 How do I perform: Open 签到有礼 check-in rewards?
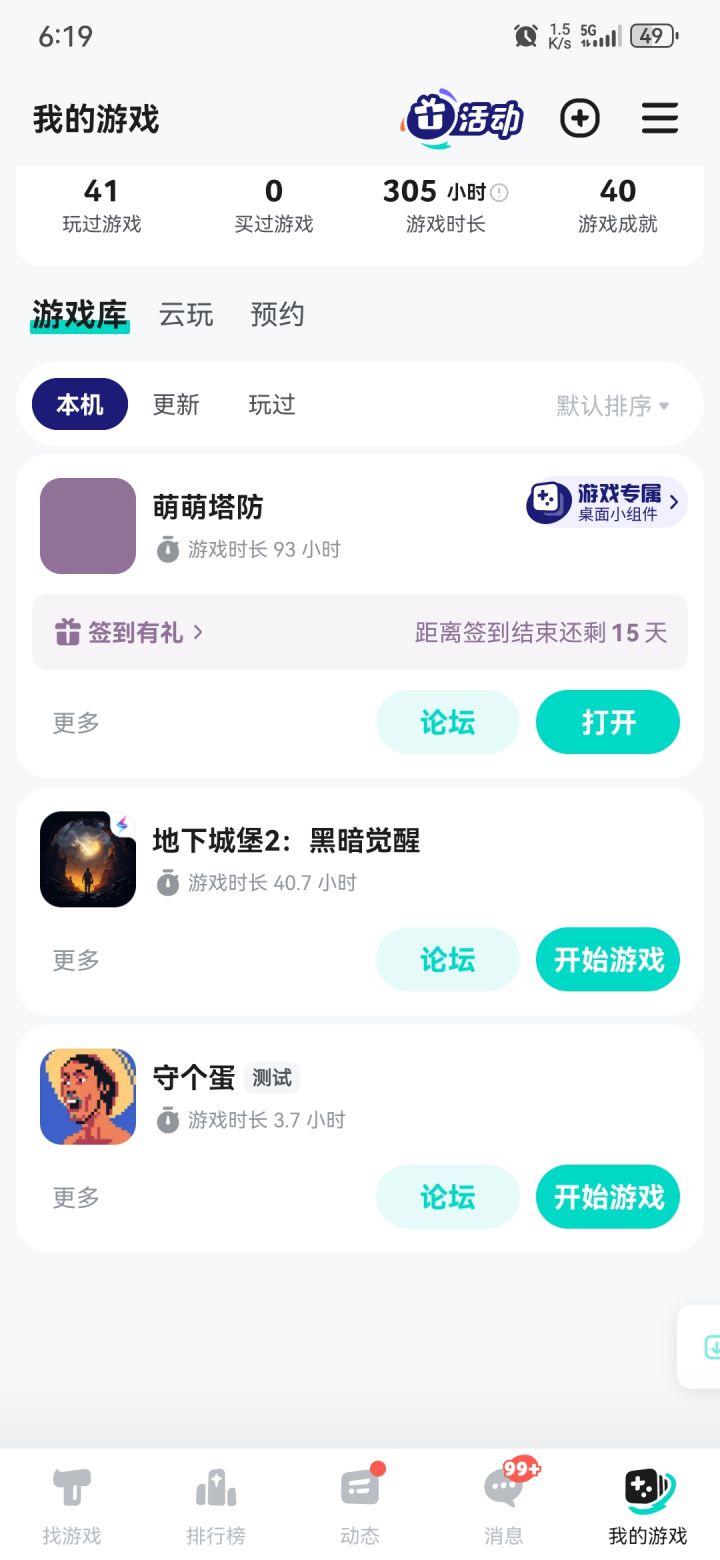click(130, 632)
